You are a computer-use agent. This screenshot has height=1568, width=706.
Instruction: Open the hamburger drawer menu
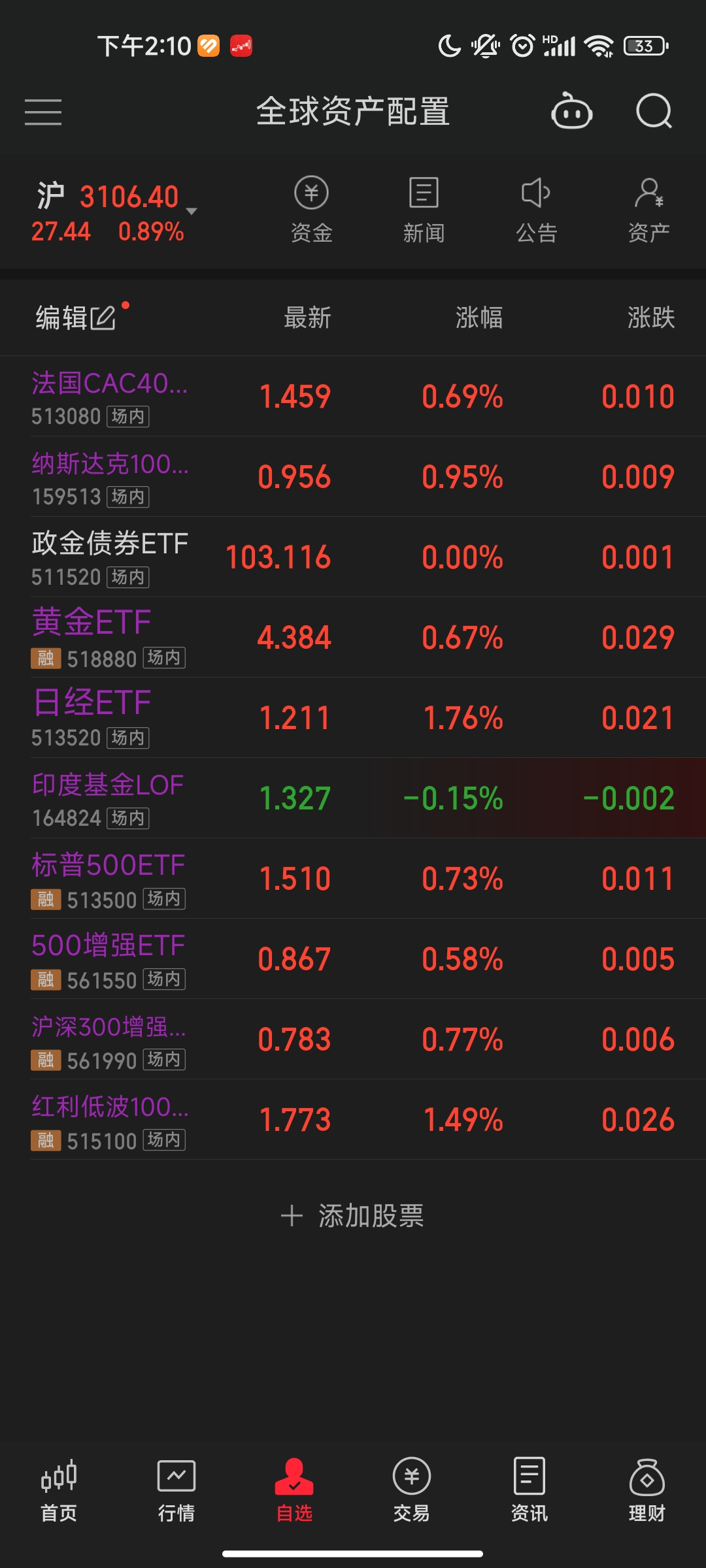(x=43, y=112)
